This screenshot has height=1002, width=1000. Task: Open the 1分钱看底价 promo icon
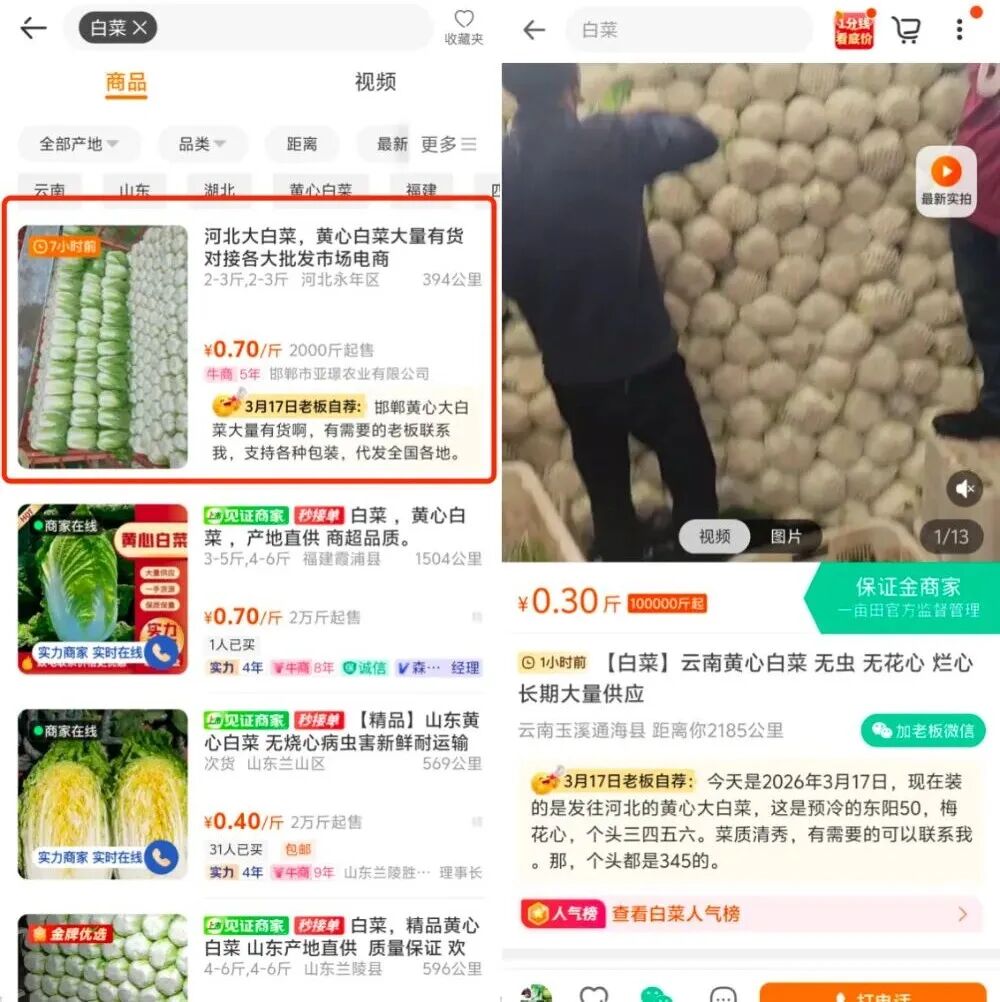(853, 30)
